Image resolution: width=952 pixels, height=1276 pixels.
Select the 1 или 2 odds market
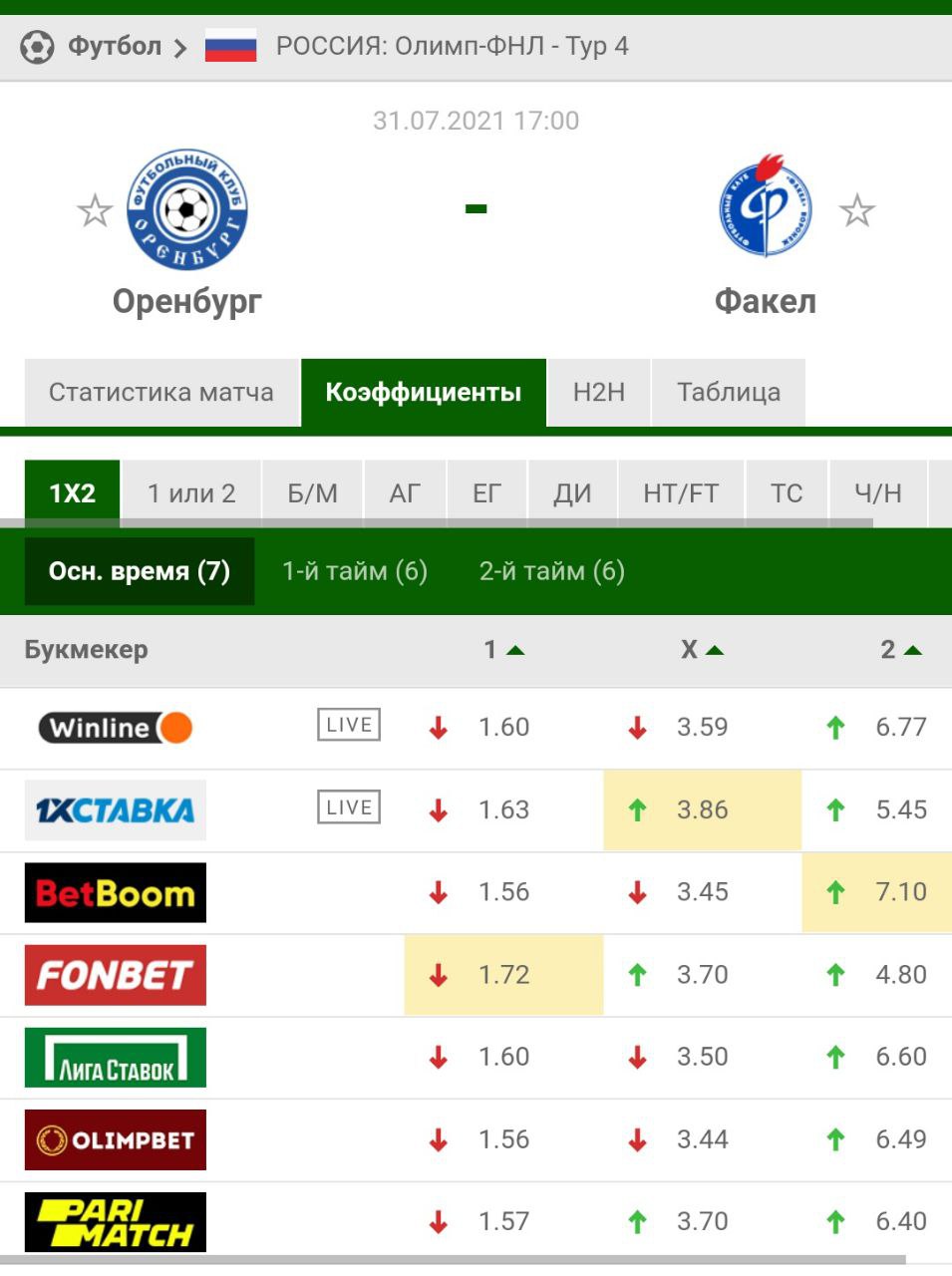coord(191,493)
